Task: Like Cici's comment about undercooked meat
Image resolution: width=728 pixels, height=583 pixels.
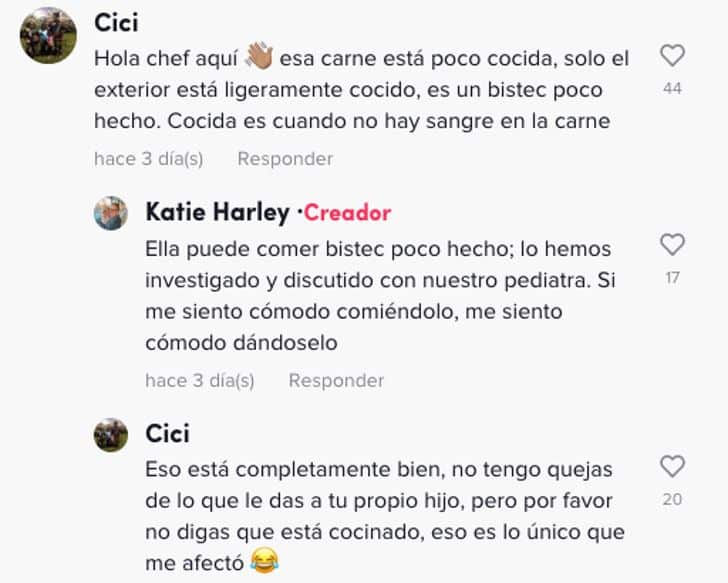Action: tap(673, 56)
